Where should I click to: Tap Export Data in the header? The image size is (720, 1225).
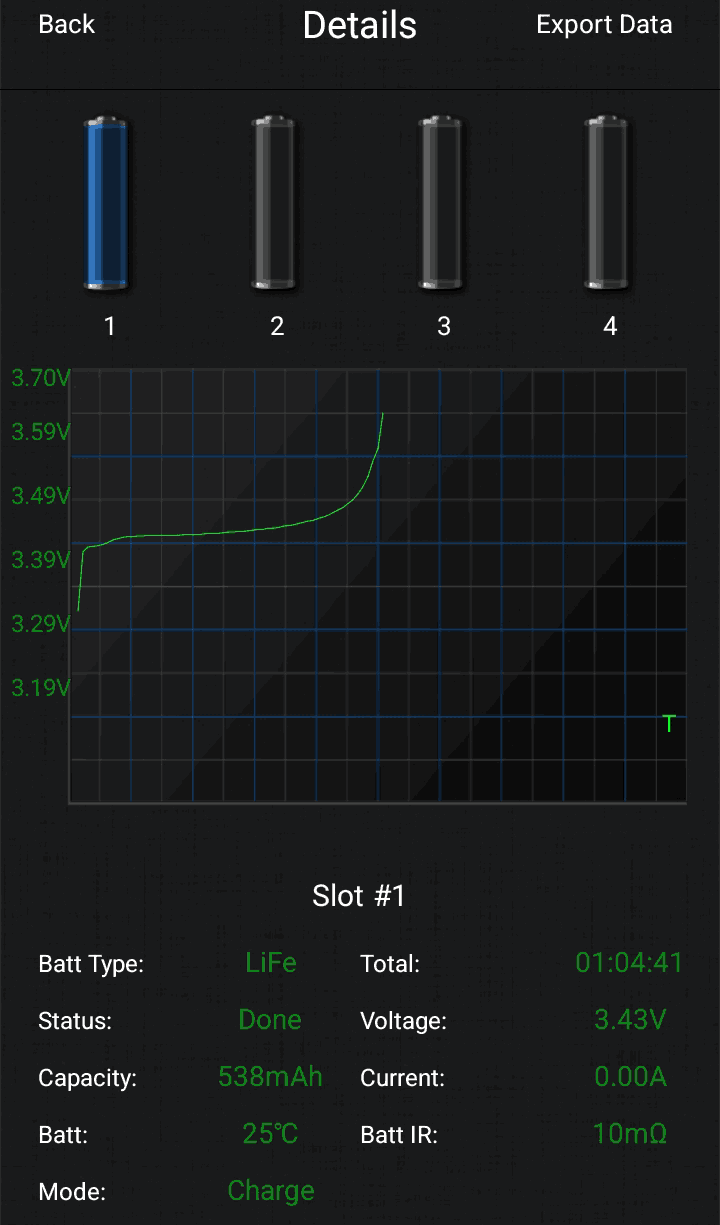(x=604, y=25)
